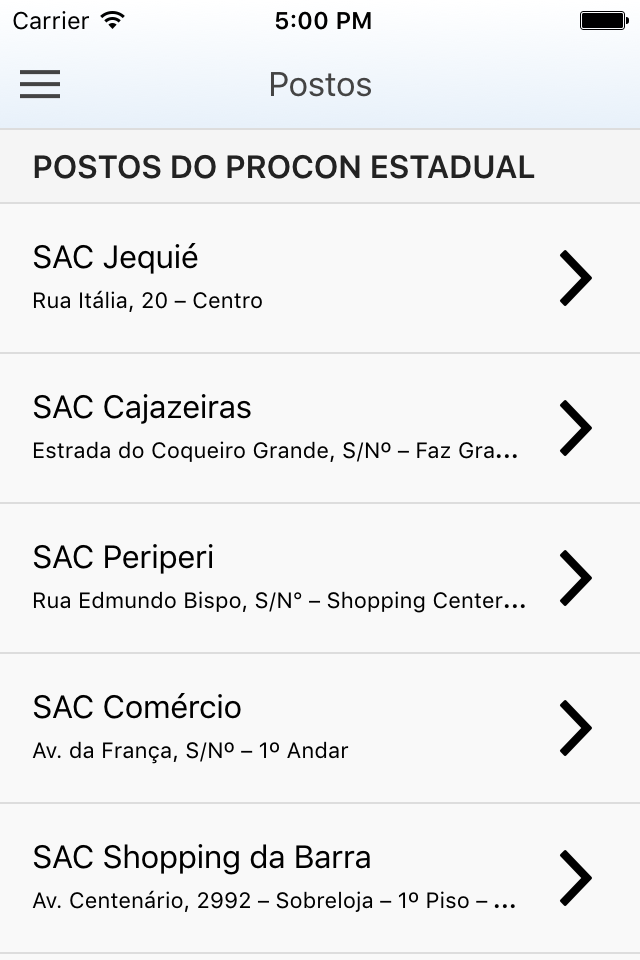Viewport: 640px width, 960px height.
Task: Open the hamburger drawer menu
Action: 40,84
